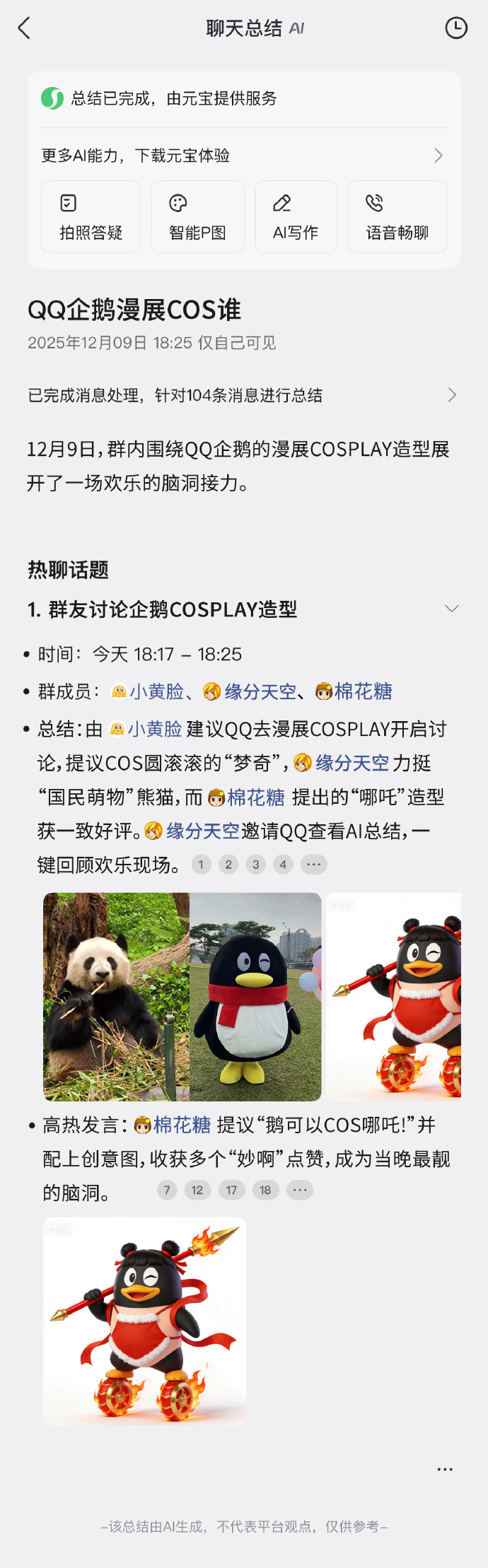Image resolution: width=488 pixels, height=1568 pixels.
Task: Jump to message reference 17
Action: pyautogui.click(x=231, y=1190)
